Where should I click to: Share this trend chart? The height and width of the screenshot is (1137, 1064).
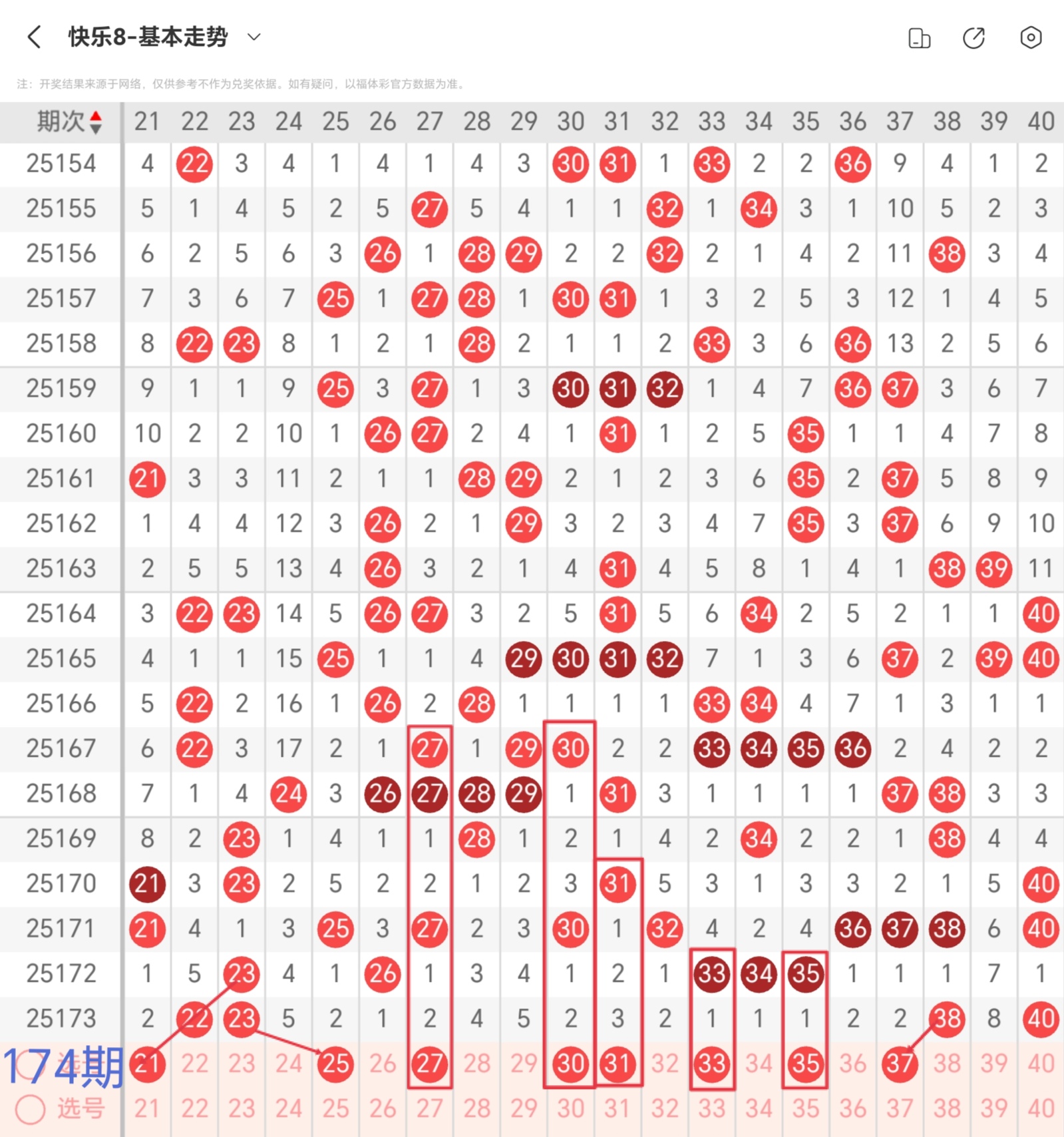pyautogui.click(x=974, y=38)
